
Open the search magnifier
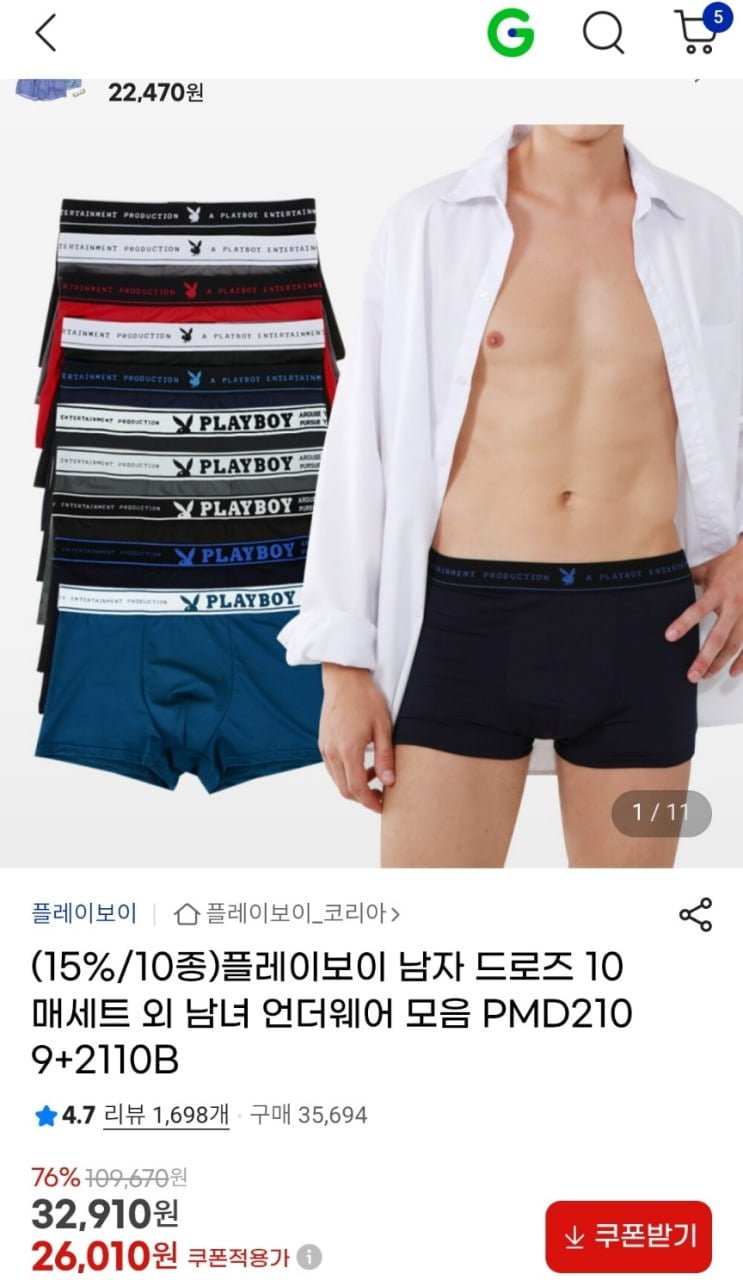(603, 34)
